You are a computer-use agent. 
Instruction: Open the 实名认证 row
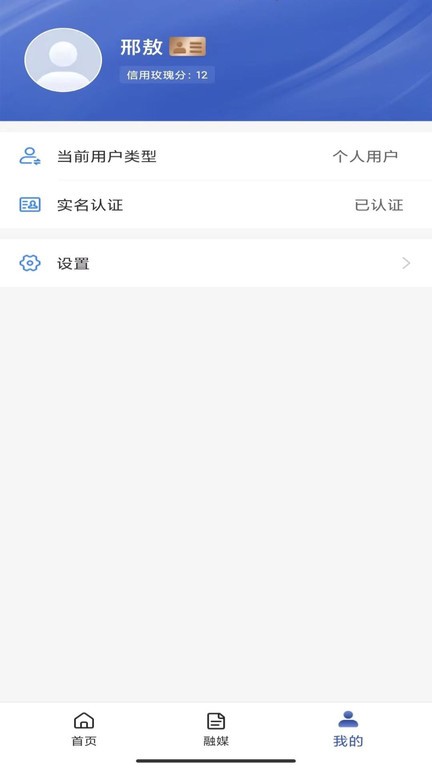coord(216,205)
